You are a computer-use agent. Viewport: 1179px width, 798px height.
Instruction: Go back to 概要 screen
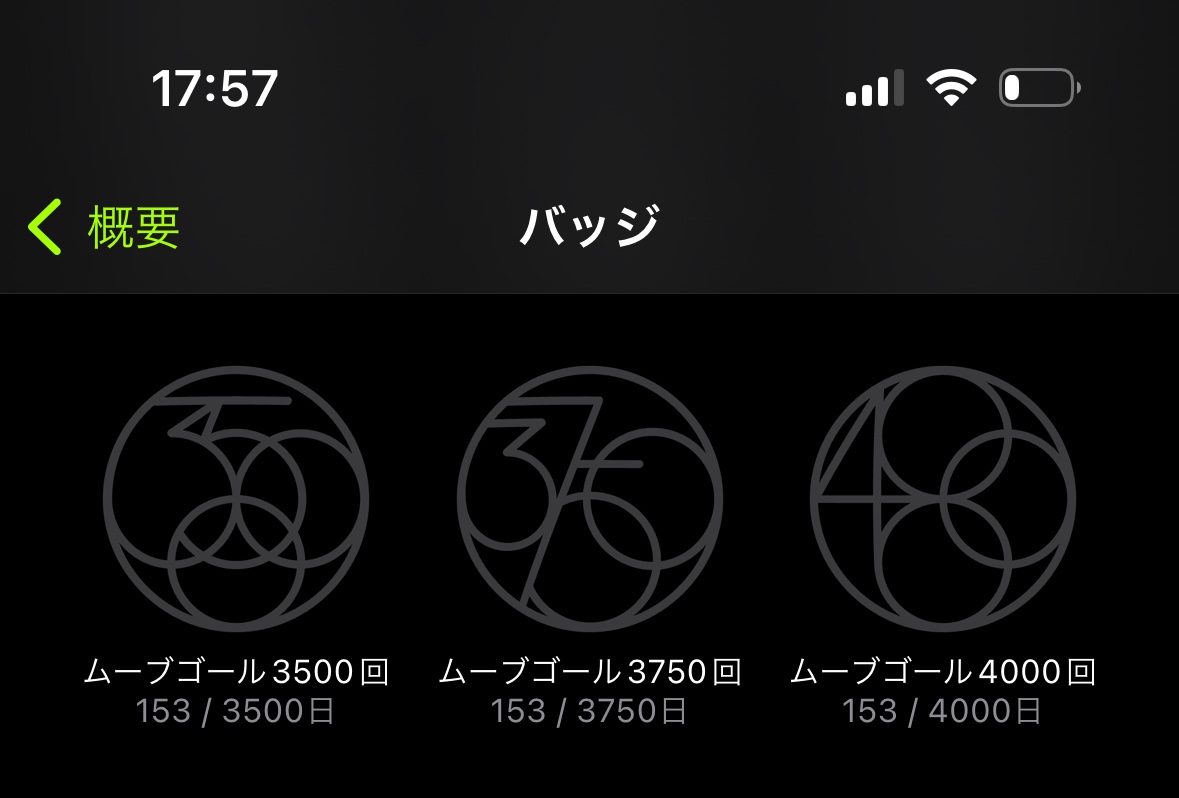point(104,227)
